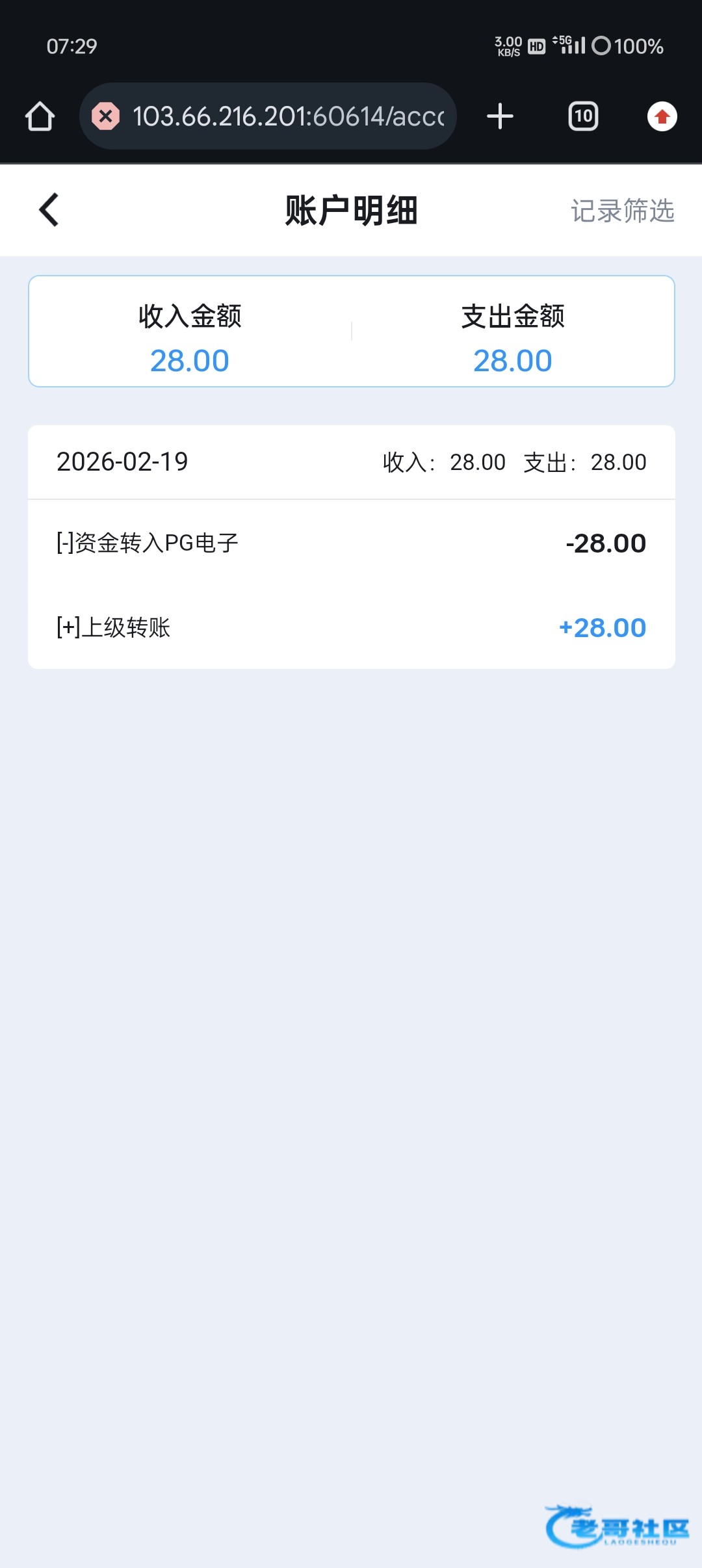Viewport: 702px width, 1568px height.
Task: Open the 记录筛选 filter
Action: [622, 211]
